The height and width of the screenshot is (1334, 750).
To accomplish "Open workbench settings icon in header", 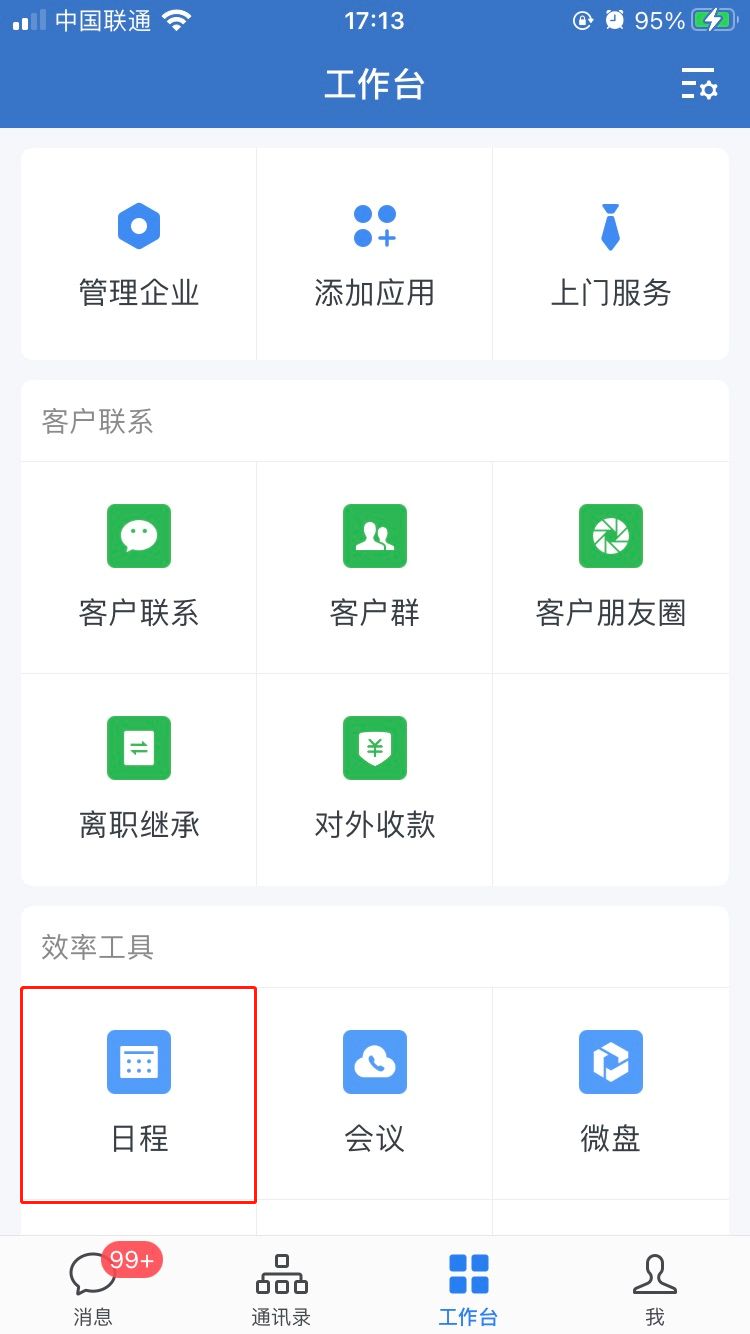I will 698,84.
